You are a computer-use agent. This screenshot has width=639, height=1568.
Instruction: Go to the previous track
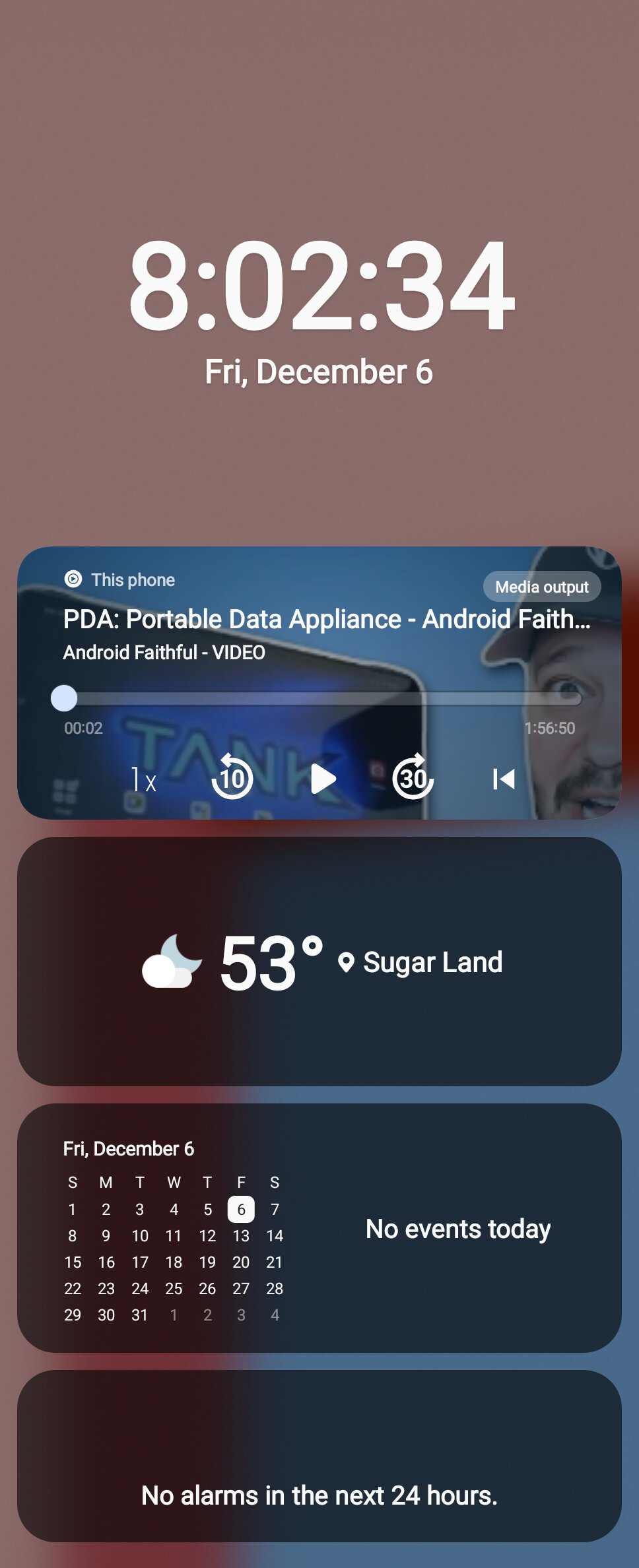503,779
